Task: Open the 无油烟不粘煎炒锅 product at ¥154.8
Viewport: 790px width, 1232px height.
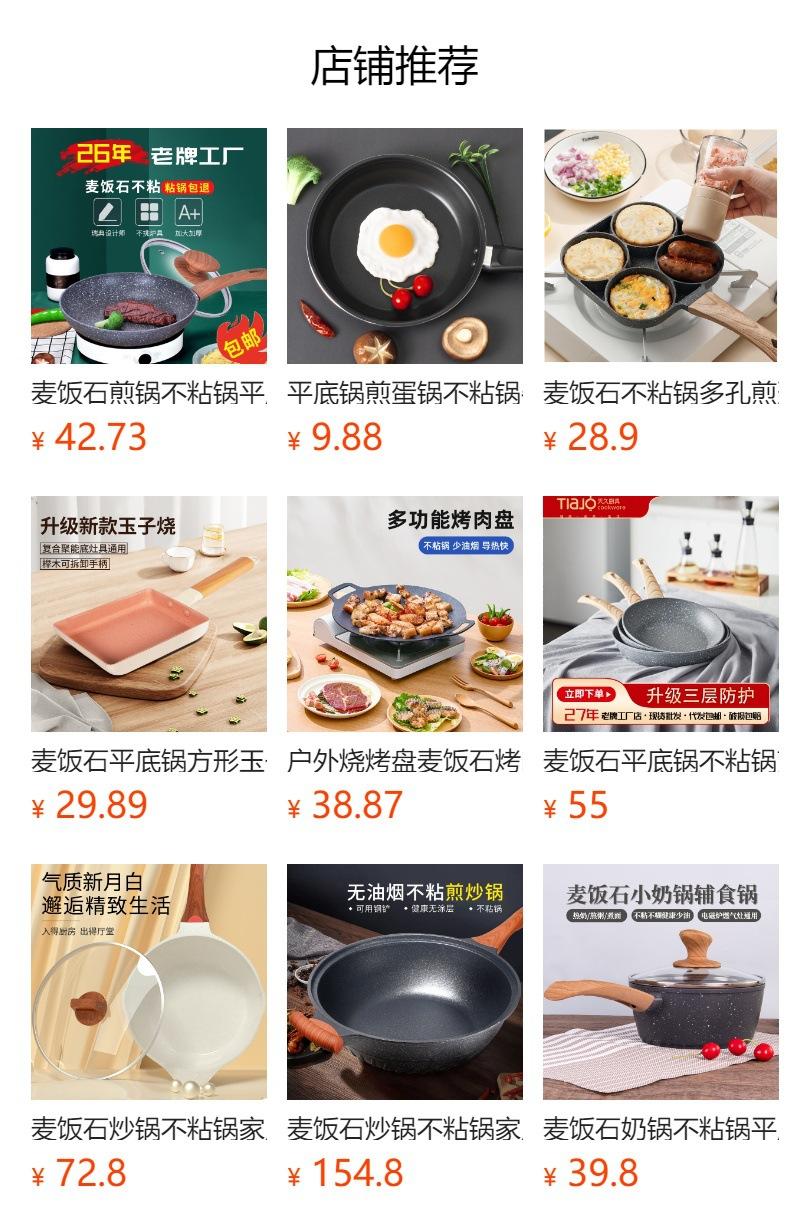Action: [405, 1027]
